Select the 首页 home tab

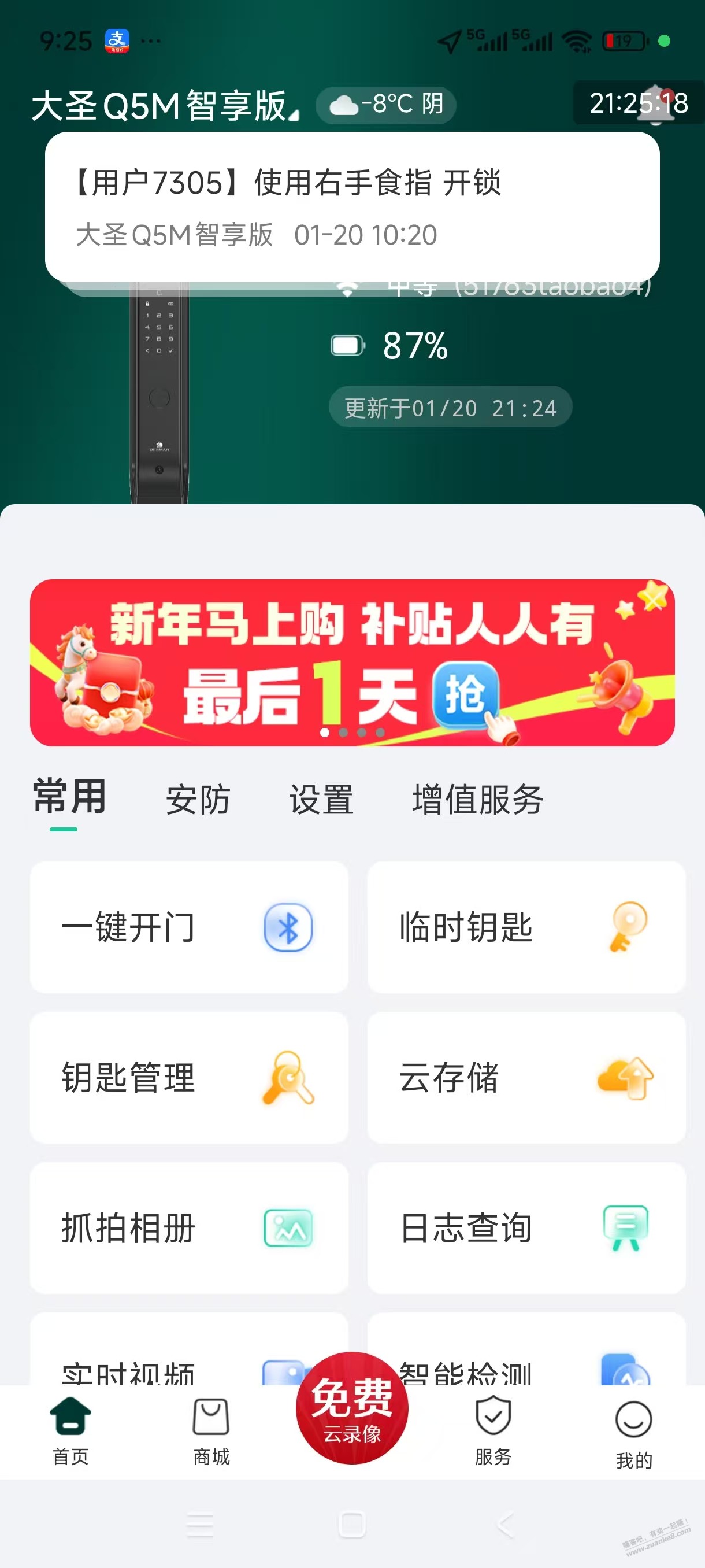click(x=70, y=1430)
